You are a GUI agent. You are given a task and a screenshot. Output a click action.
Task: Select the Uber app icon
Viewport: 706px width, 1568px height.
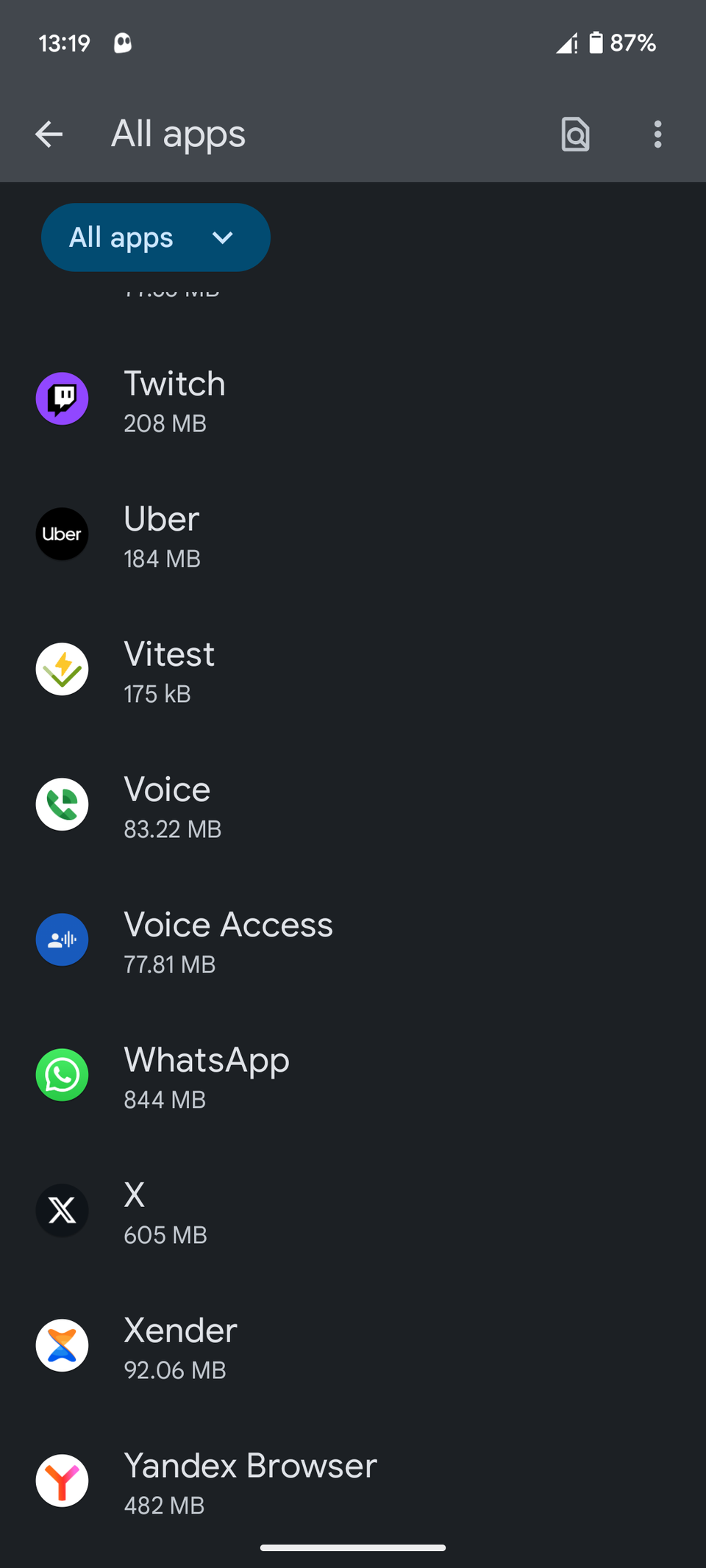tap(62, 534)
